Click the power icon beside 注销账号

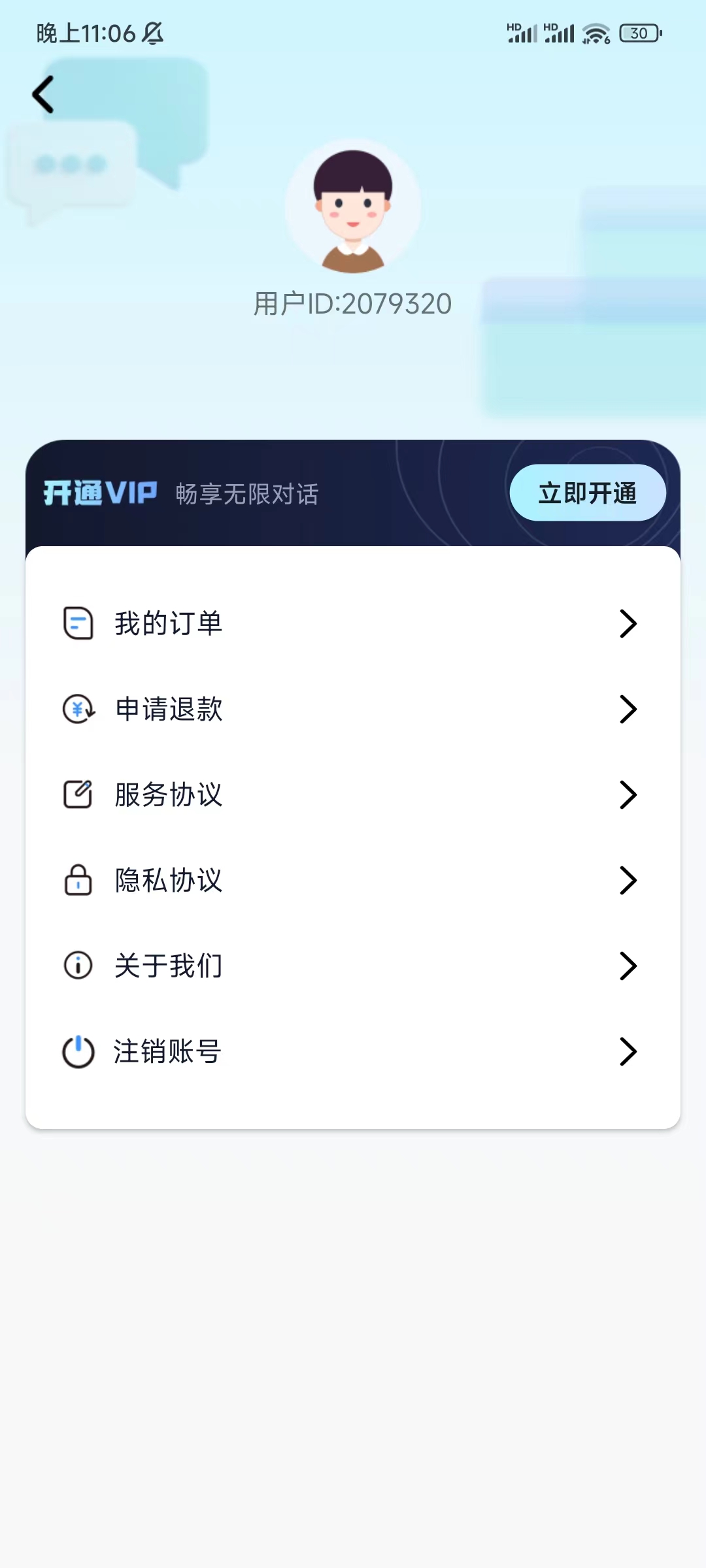pyautogui.click(x=78, y=1051)
